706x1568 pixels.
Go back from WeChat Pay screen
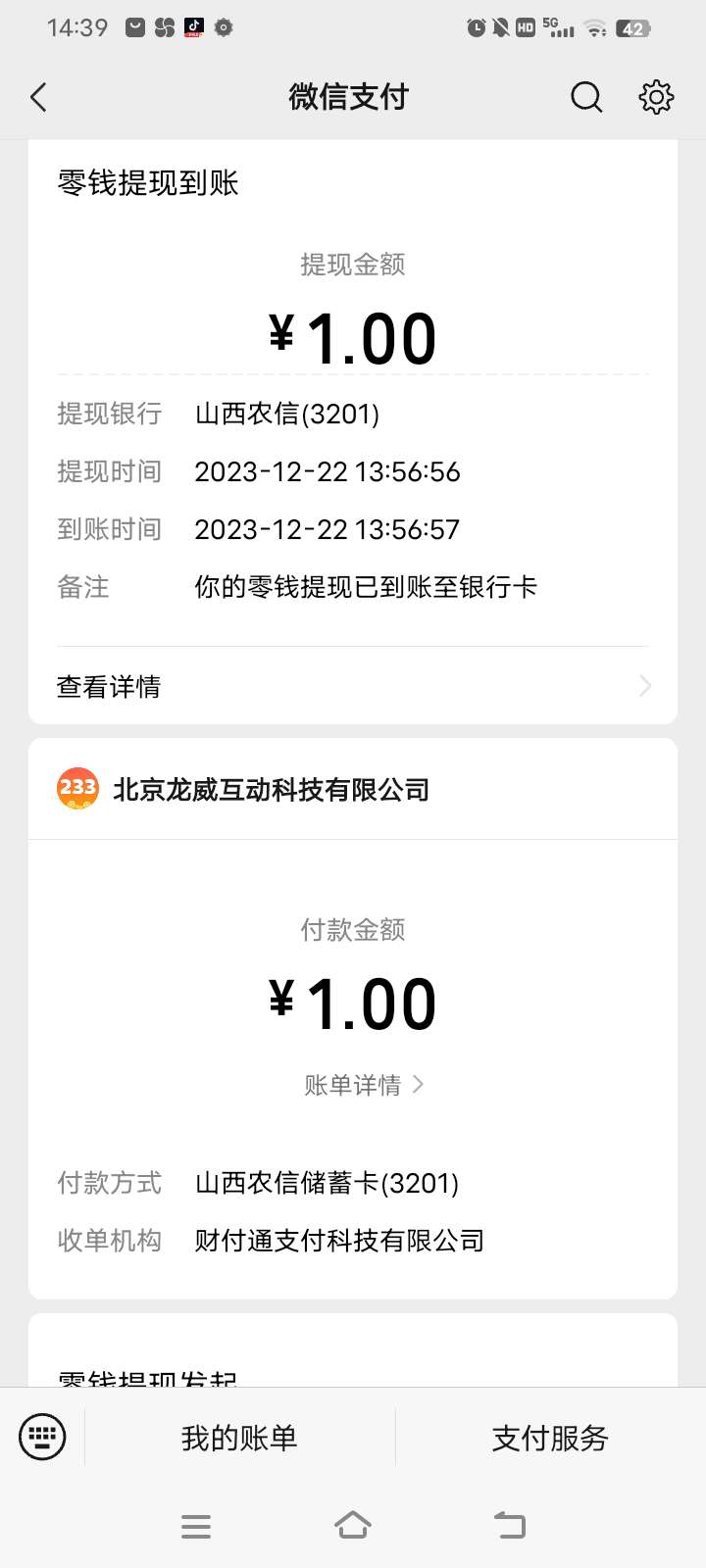pos(39,97)
